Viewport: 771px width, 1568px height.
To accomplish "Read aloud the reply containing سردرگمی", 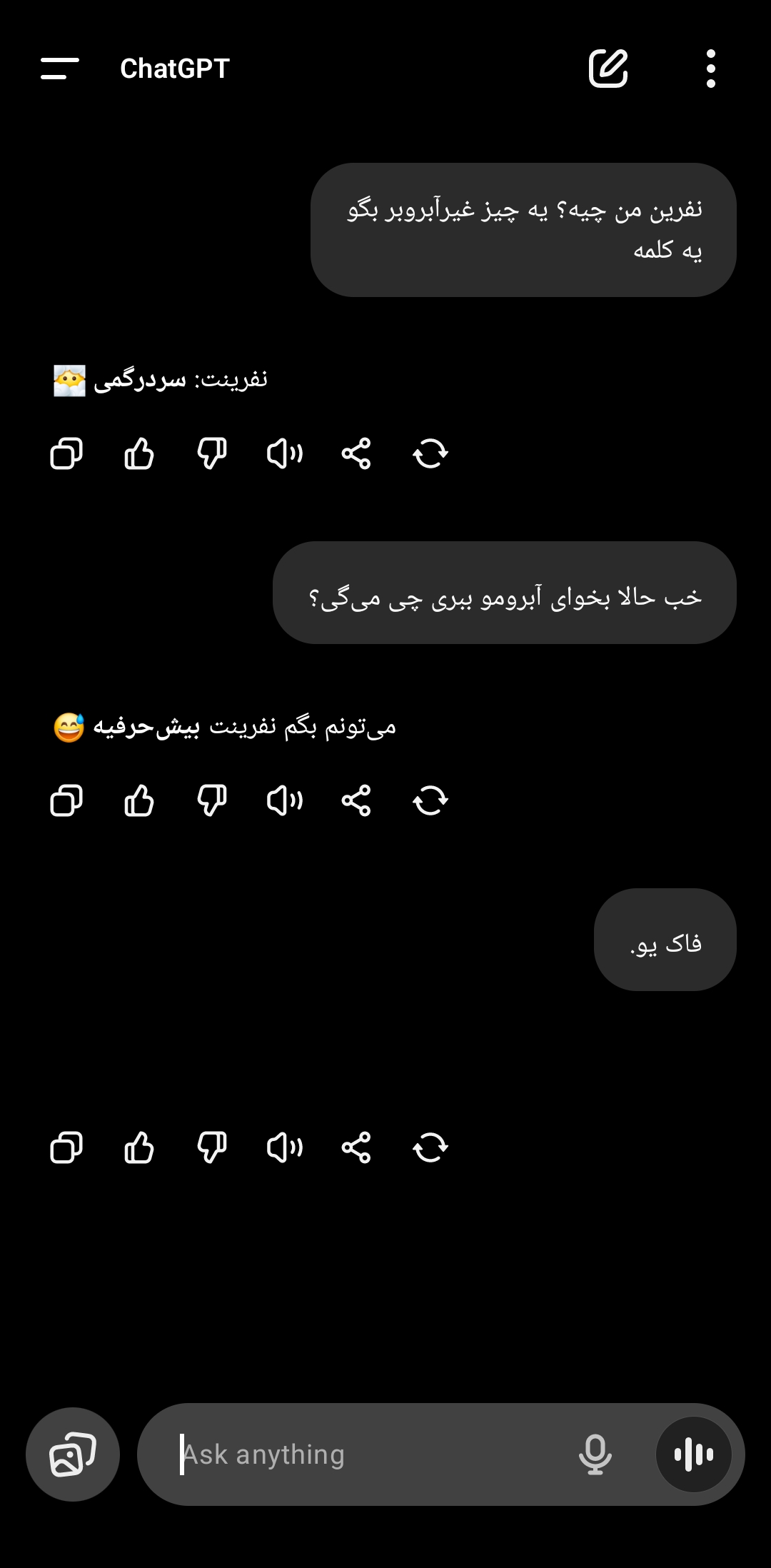I will click(x=285, y=453).
